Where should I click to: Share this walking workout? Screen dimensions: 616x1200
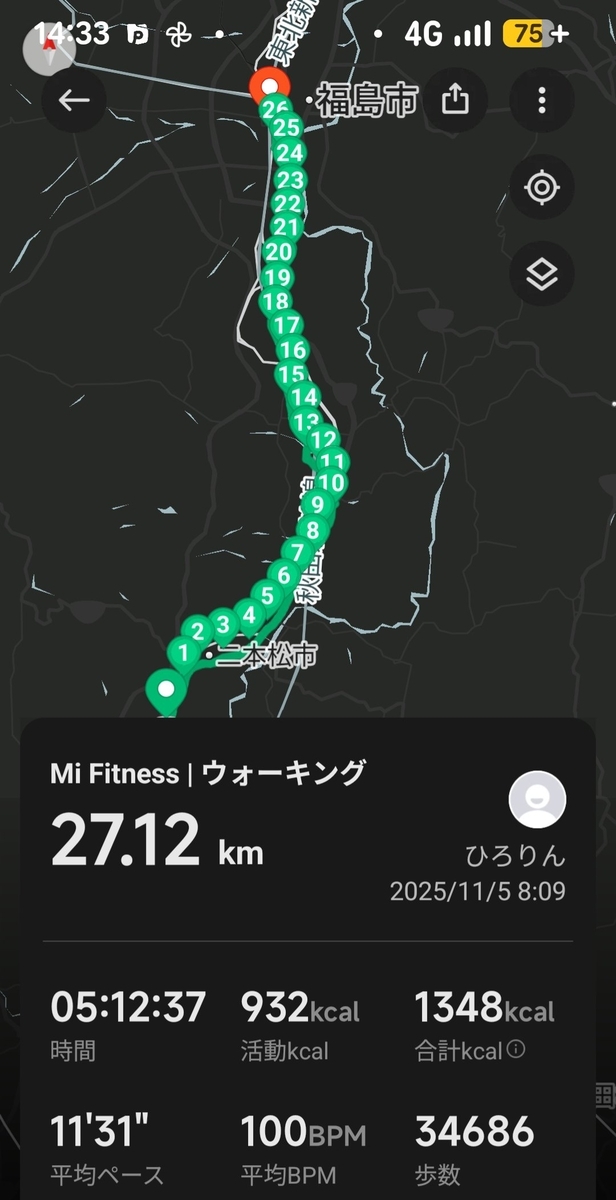coord(455,99)
